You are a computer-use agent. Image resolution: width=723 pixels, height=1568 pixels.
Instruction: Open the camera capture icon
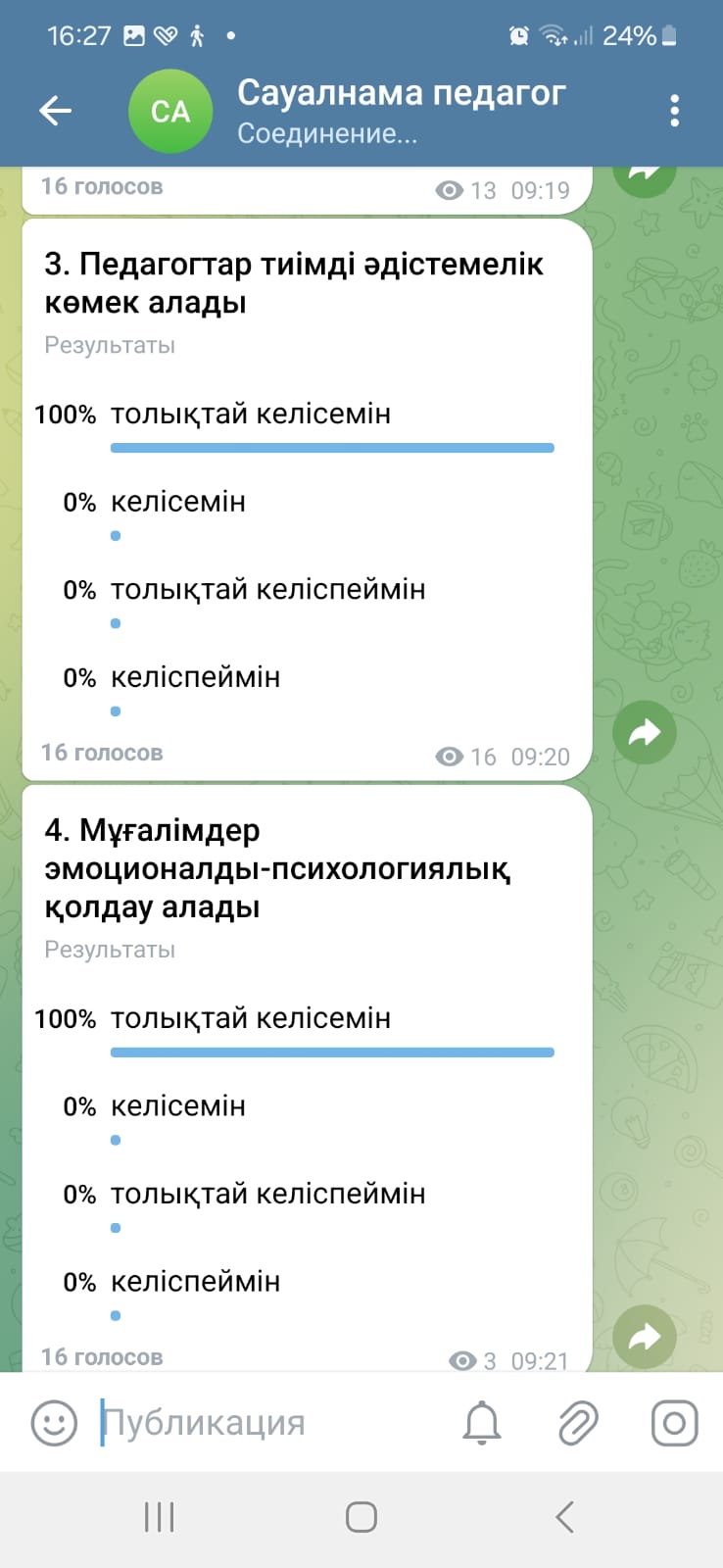[x=674, y=1422]
